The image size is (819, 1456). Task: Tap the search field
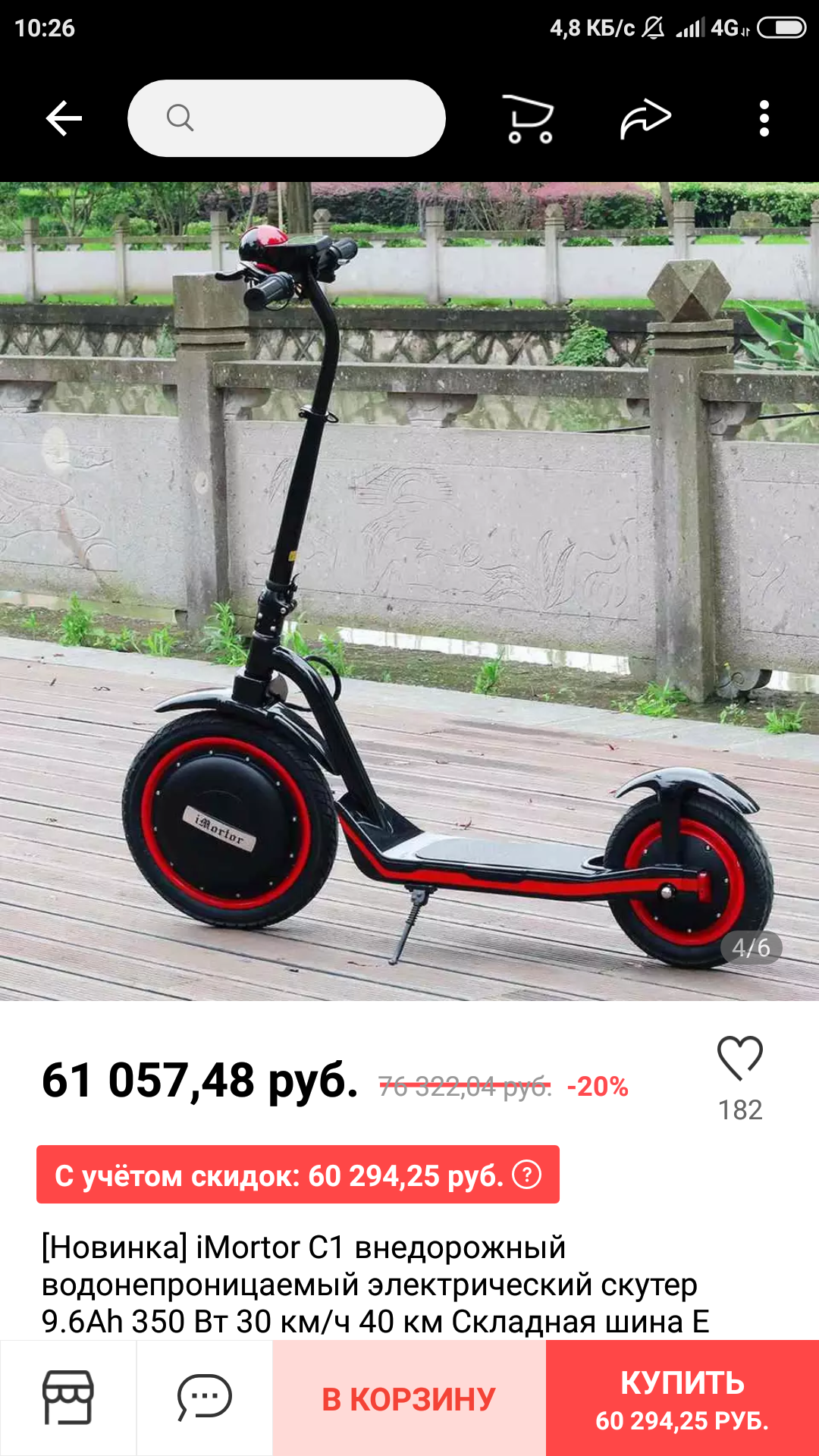point(287,118)
